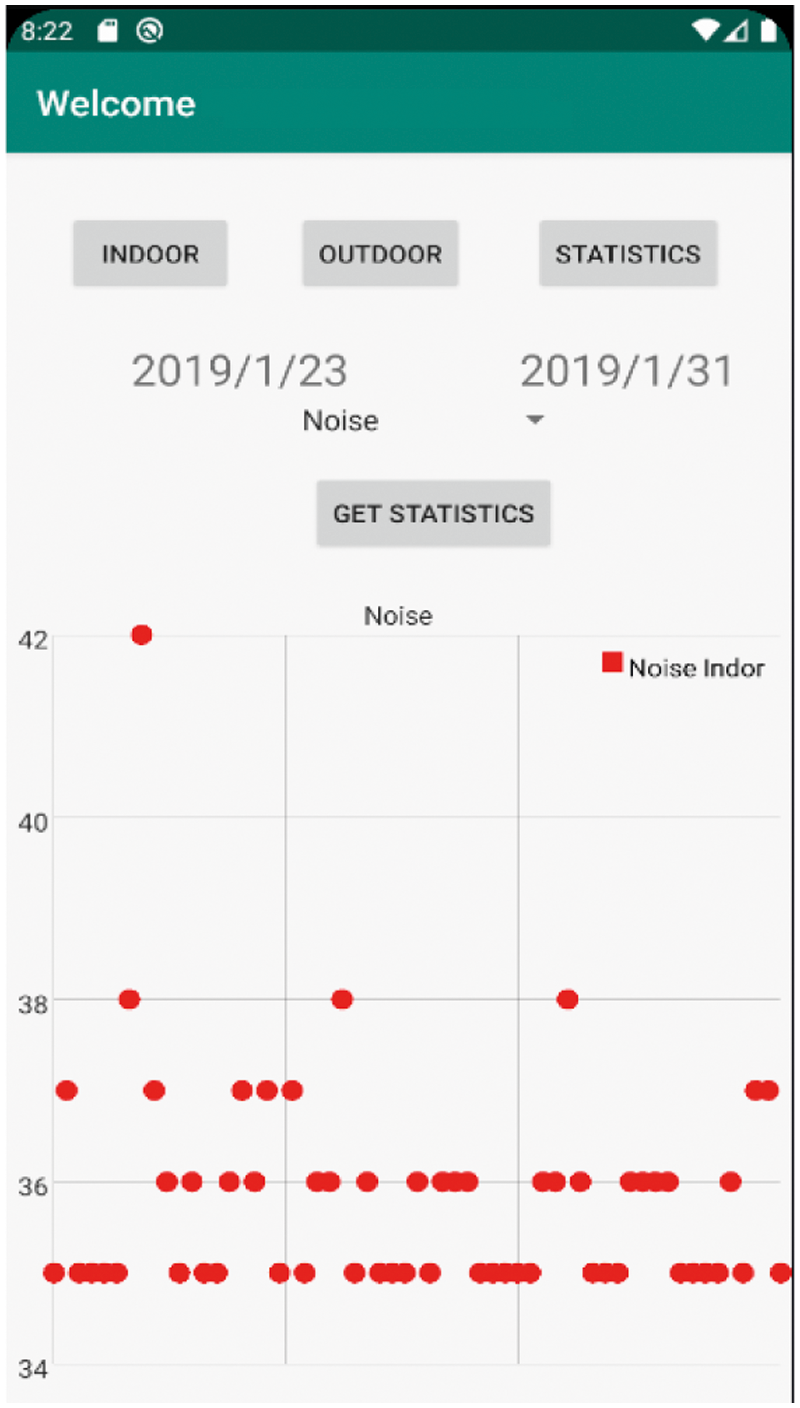Open the STATISTICS view
The width and height of the screenshot is (800, 1408).
pos(628,254)
